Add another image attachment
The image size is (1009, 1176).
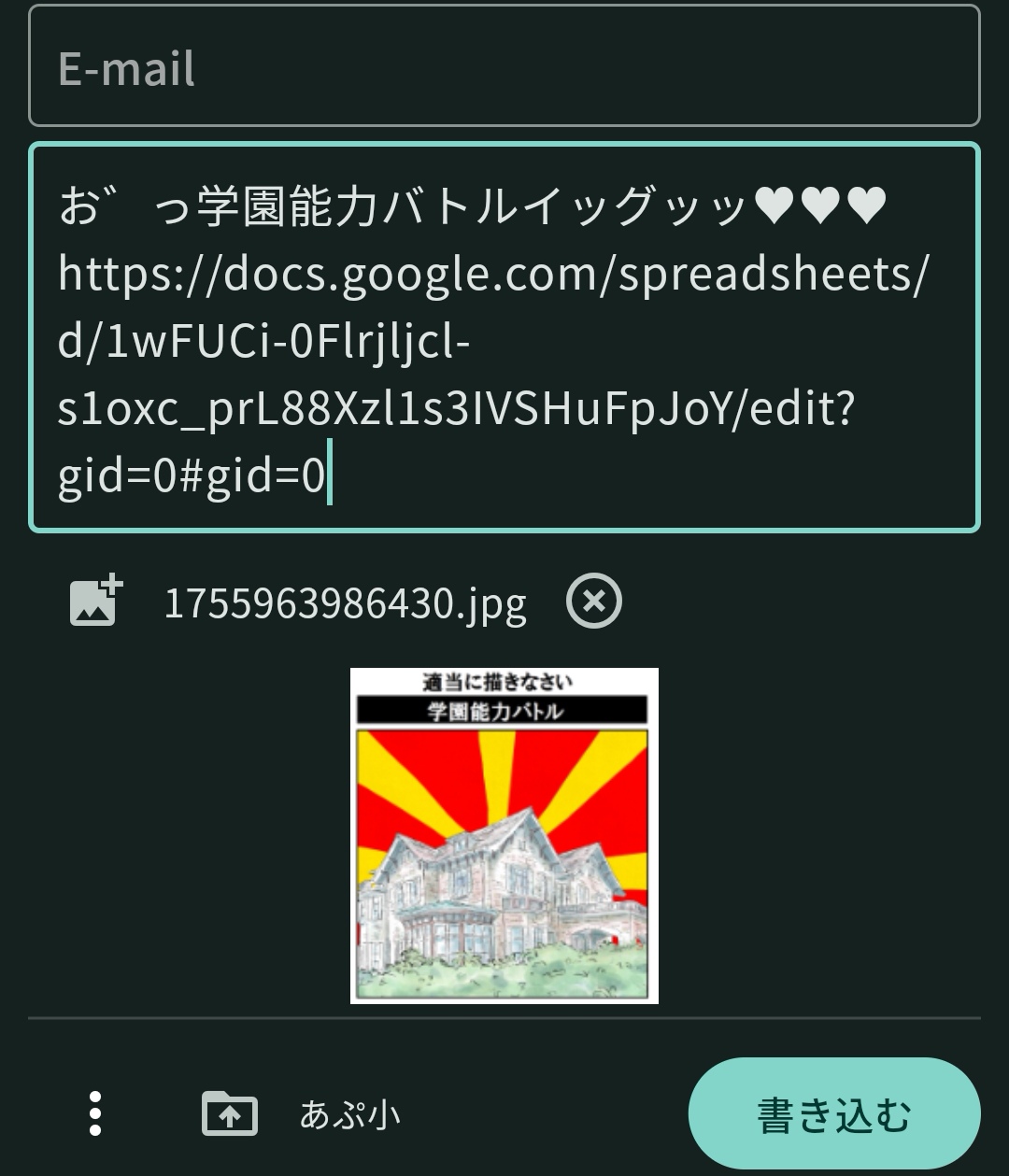tap(96, 601)
